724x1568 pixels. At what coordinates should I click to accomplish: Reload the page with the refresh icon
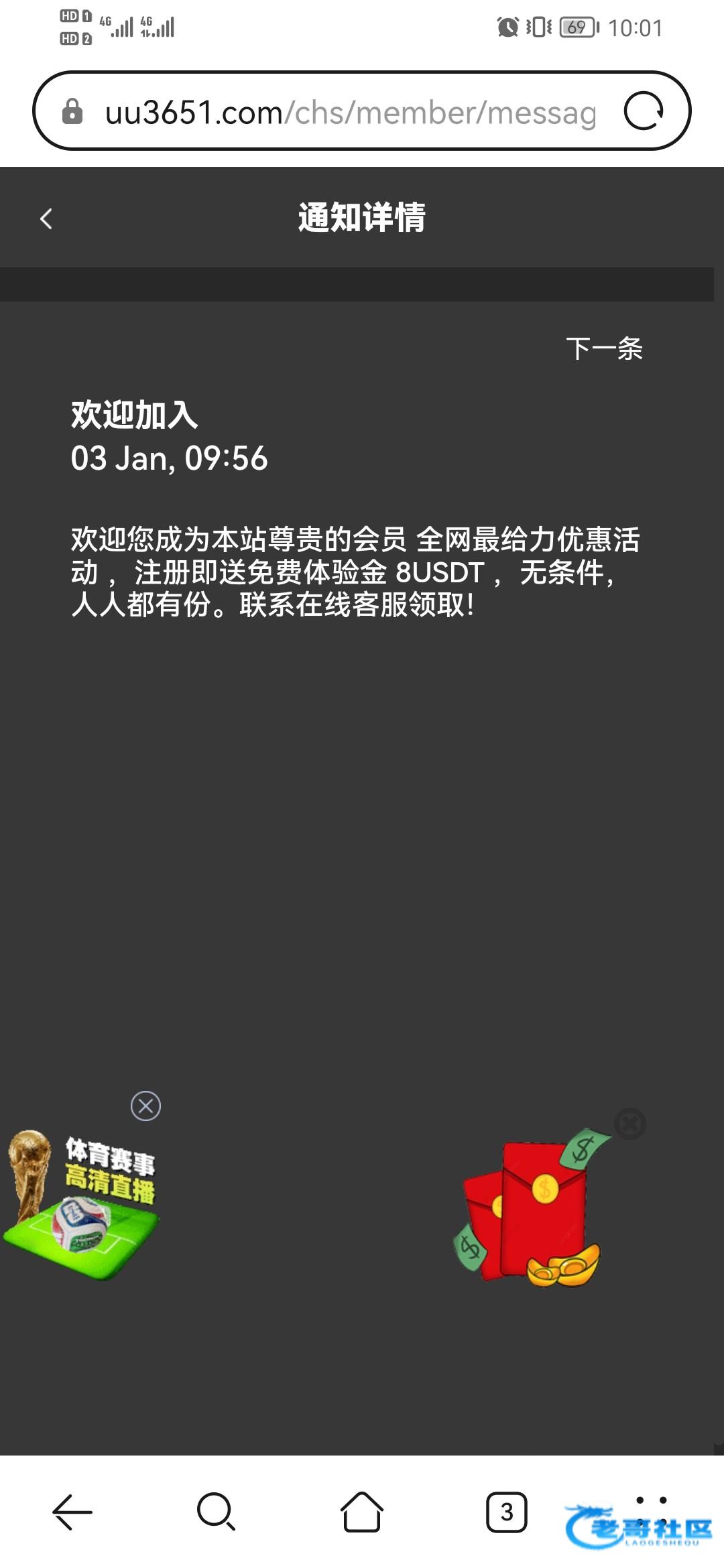tap(643, 111)
